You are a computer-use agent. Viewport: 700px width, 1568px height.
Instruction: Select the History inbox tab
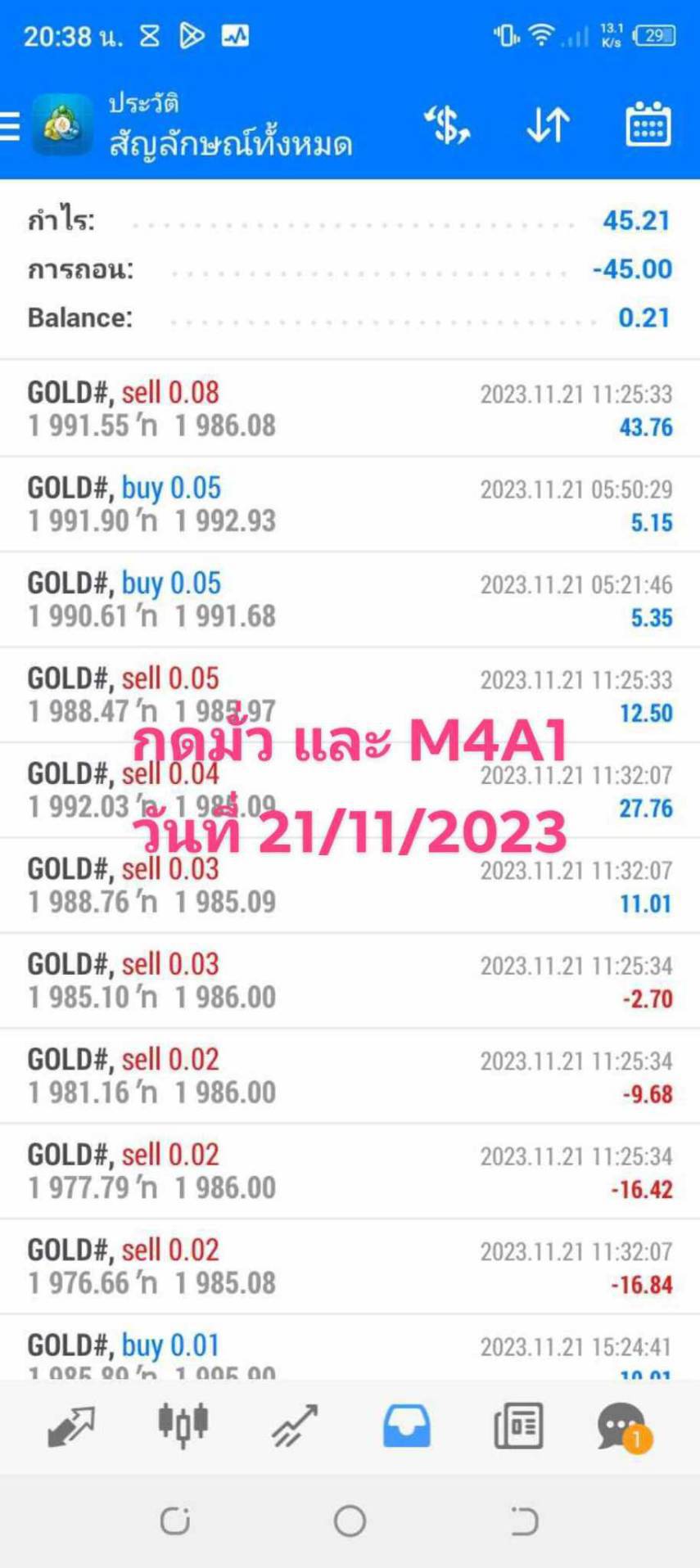click(407, 1426)
